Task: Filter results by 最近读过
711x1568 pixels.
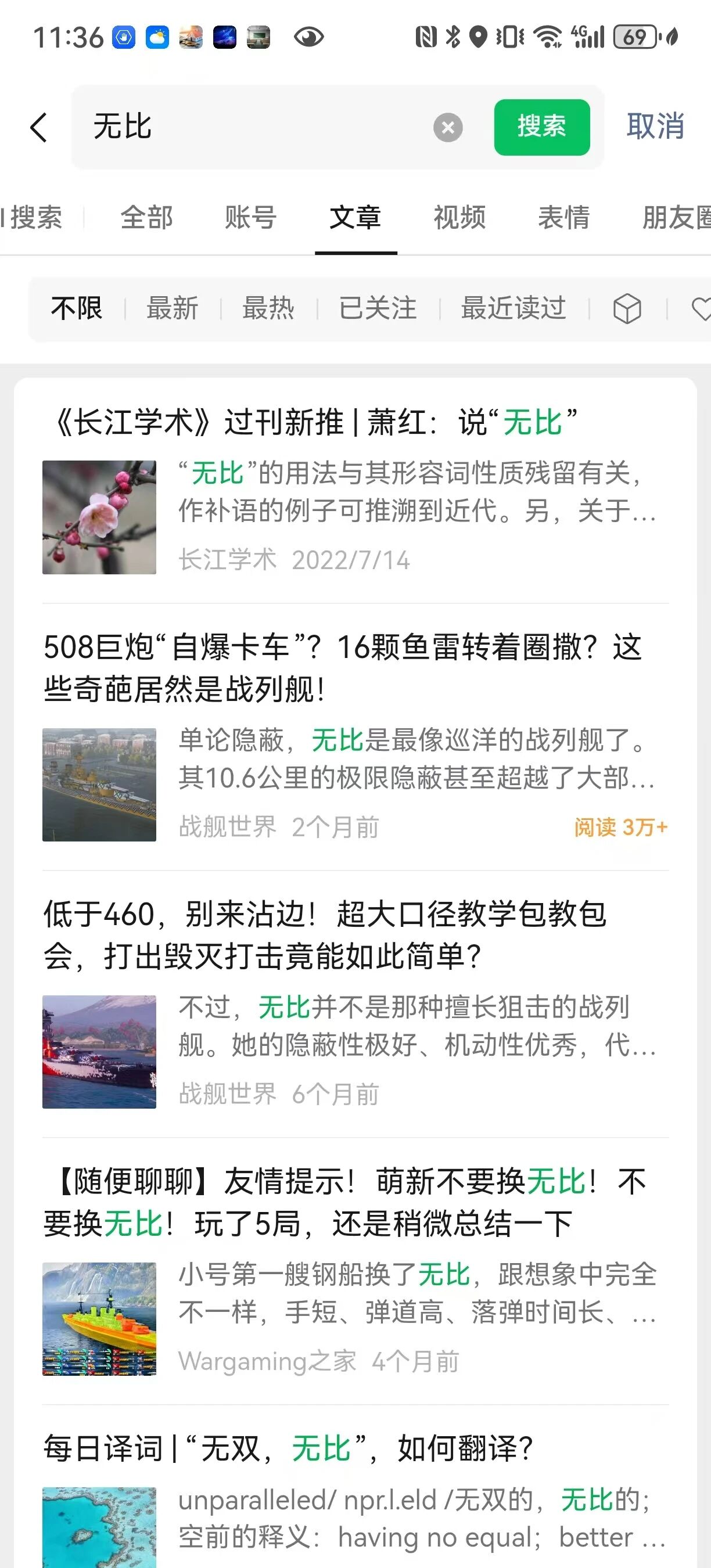Action: [513, 308]
